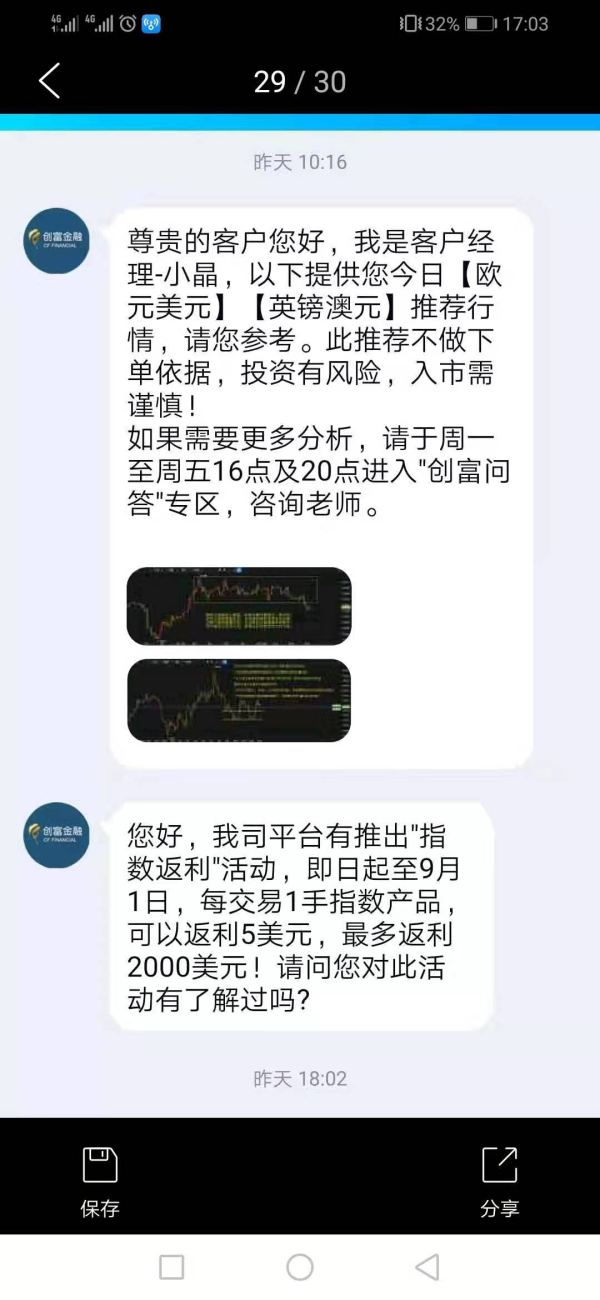The image size is (600, 1300).
Task: Tap the system home button
Action: 300,1267
